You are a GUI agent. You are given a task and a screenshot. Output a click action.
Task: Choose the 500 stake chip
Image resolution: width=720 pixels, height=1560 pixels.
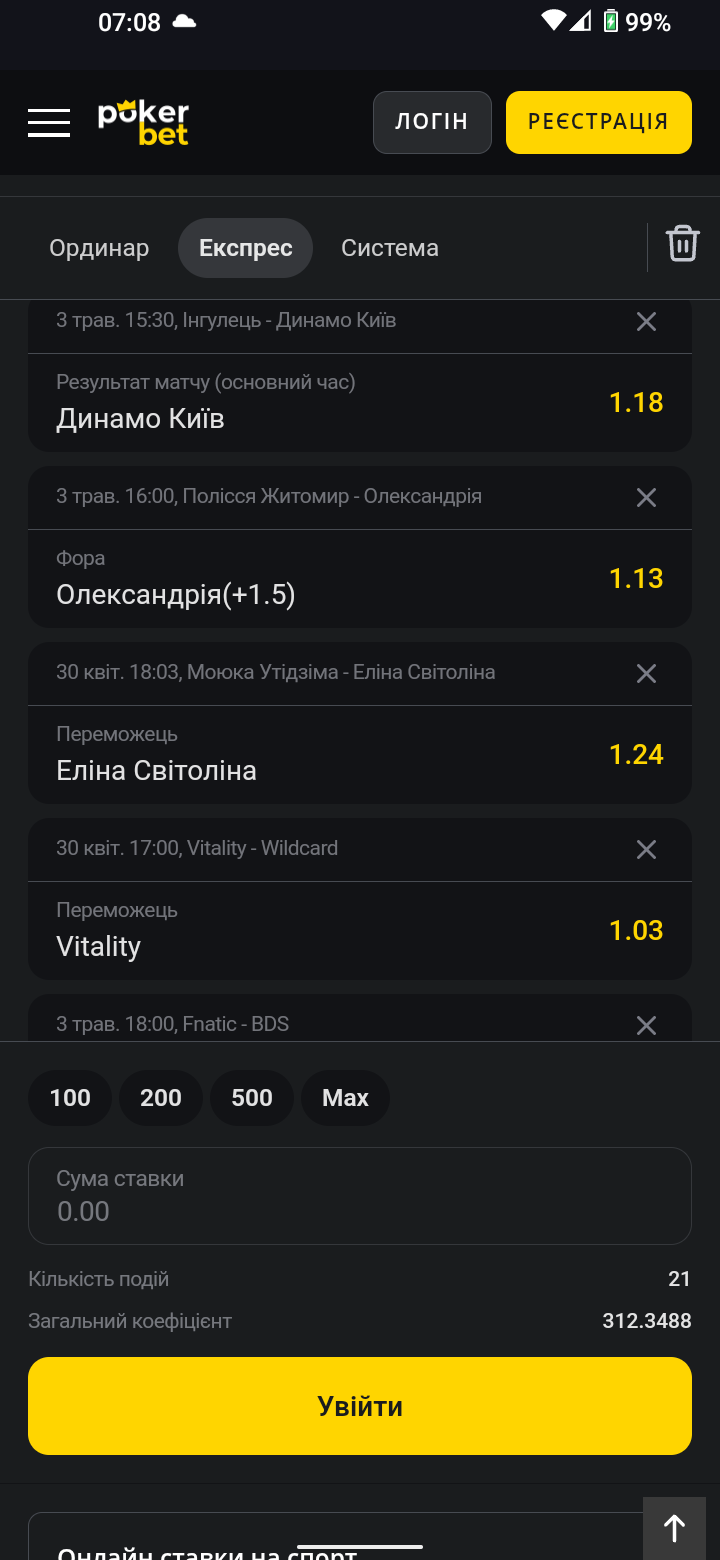pyautogui.click(x=252, y=1098)
